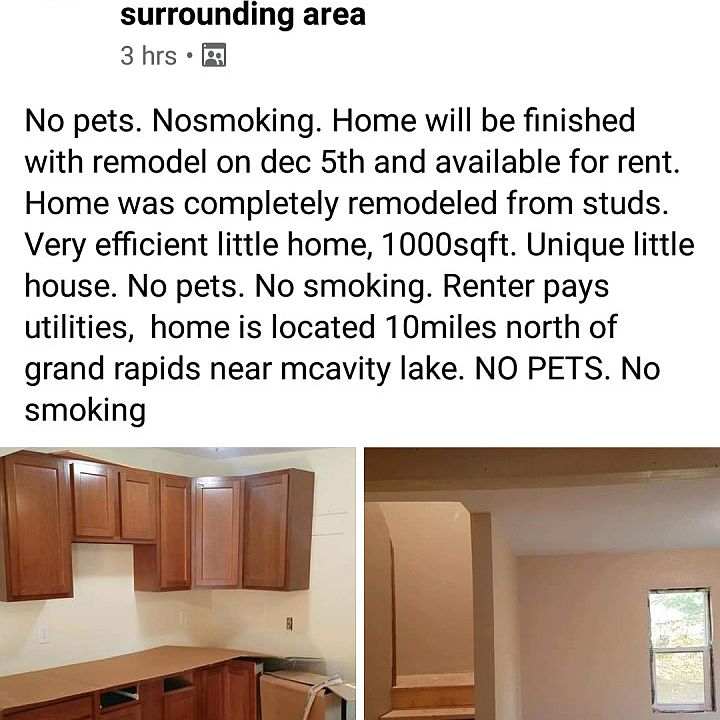The image size is (720, 720).
Task: Open the kitchen cabinets photo
Action: (178, 583)
